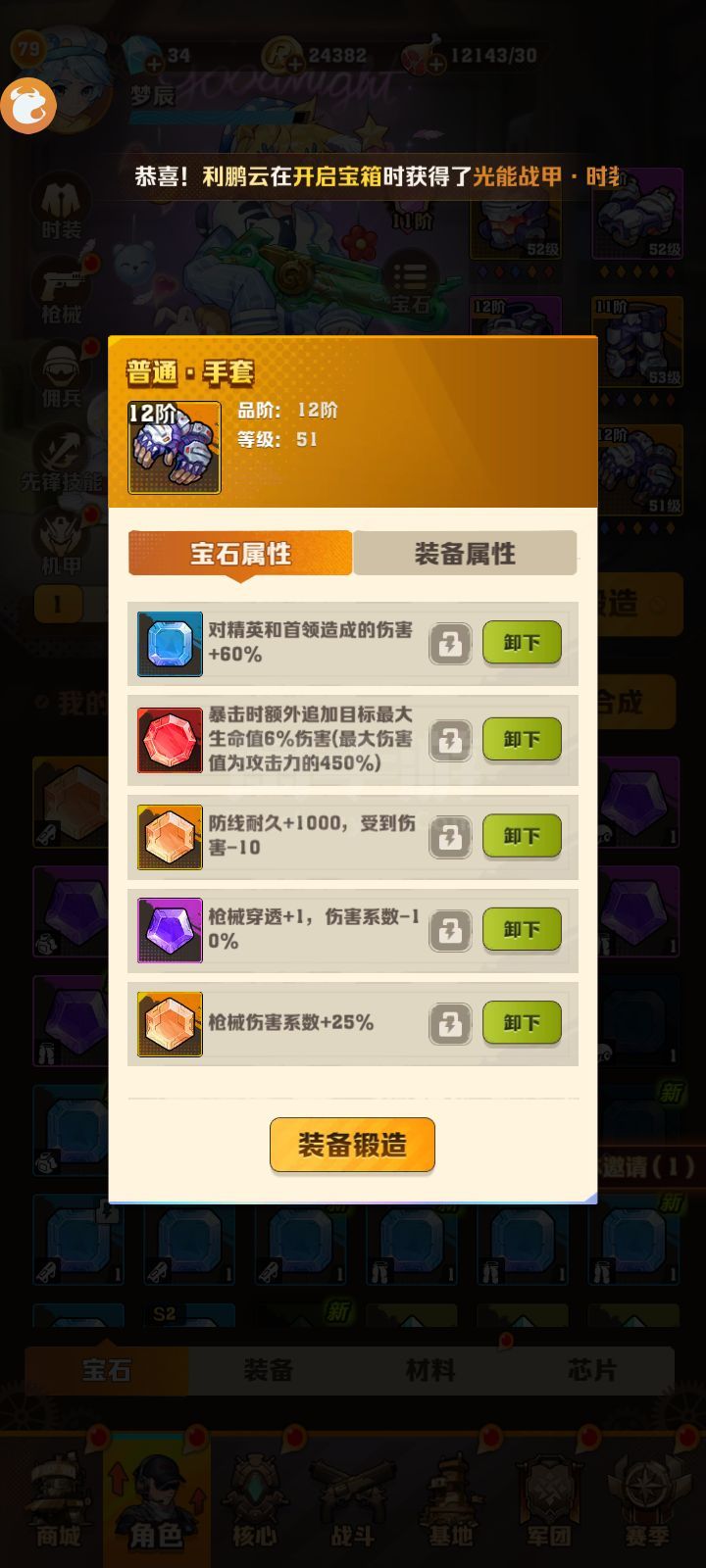This screenshot has width=706, height=1568.
Task: Unequip the red crit damage gem
Action: (x=522, y=739)
